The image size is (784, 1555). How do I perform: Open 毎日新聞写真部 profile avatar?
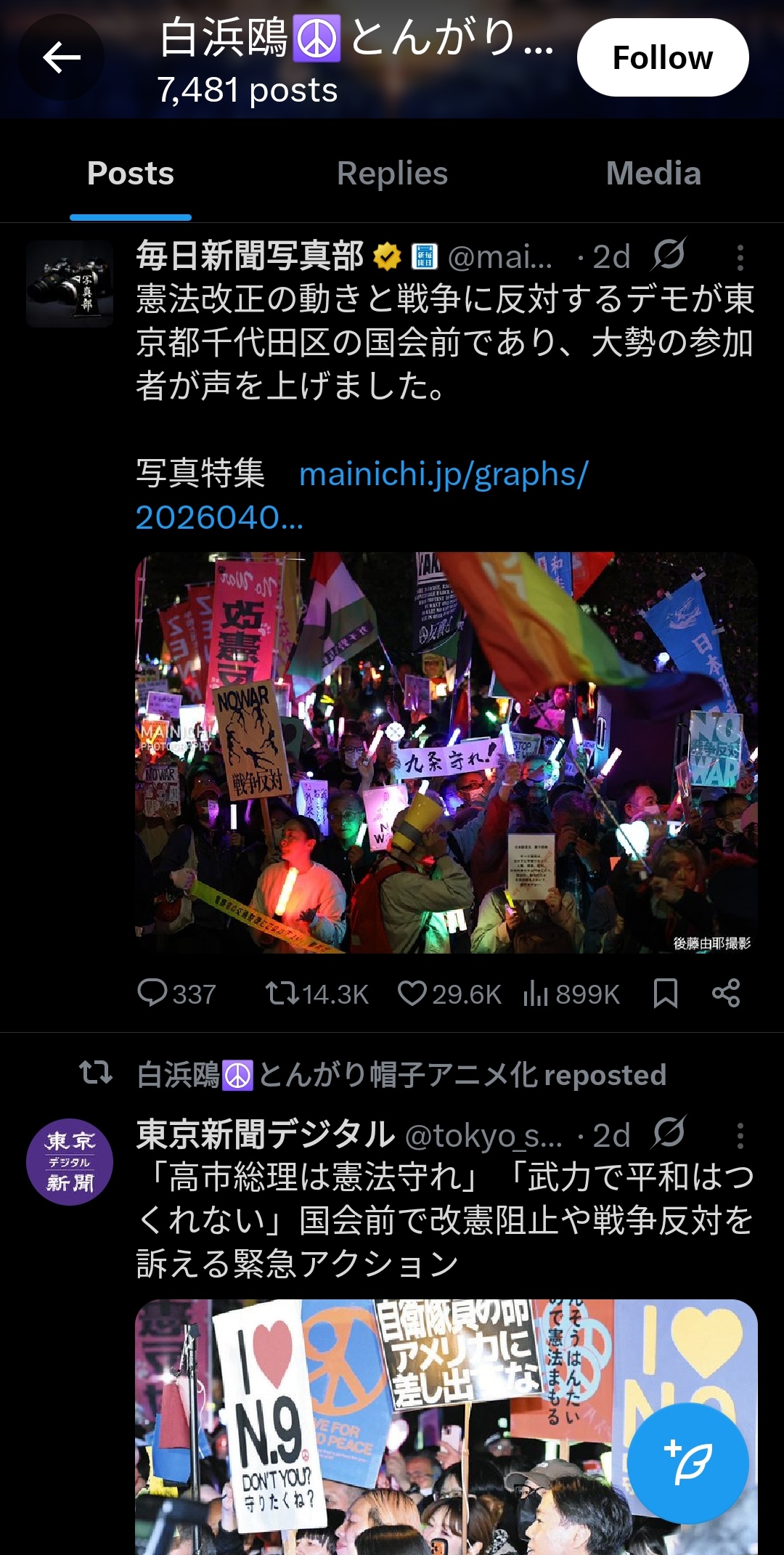click(x=70, y=284)
